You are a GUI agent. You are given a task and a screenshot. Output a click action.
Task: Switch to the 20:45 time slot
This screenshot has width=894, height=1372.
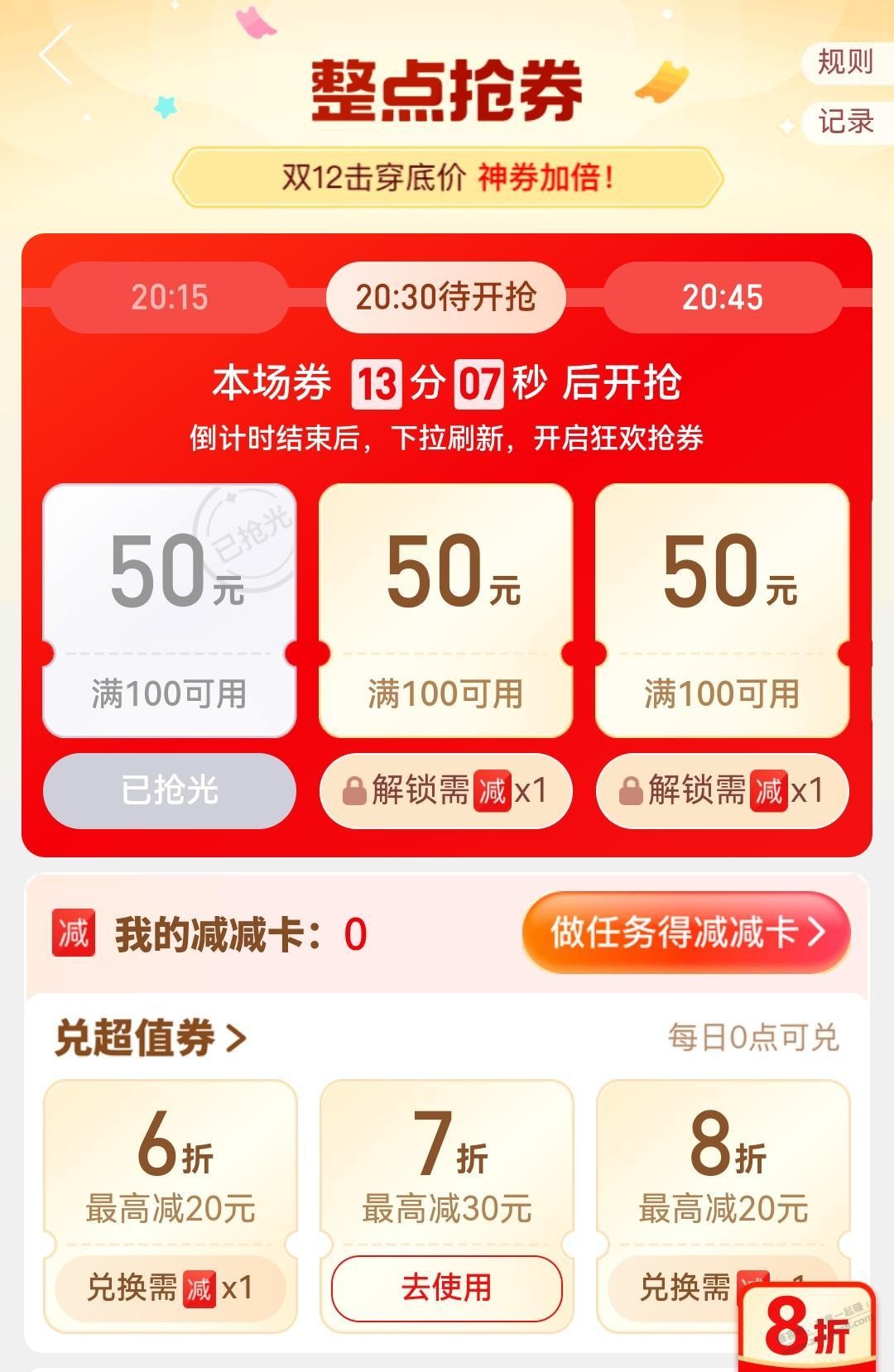pyautogui.click(x=722, y=297)
